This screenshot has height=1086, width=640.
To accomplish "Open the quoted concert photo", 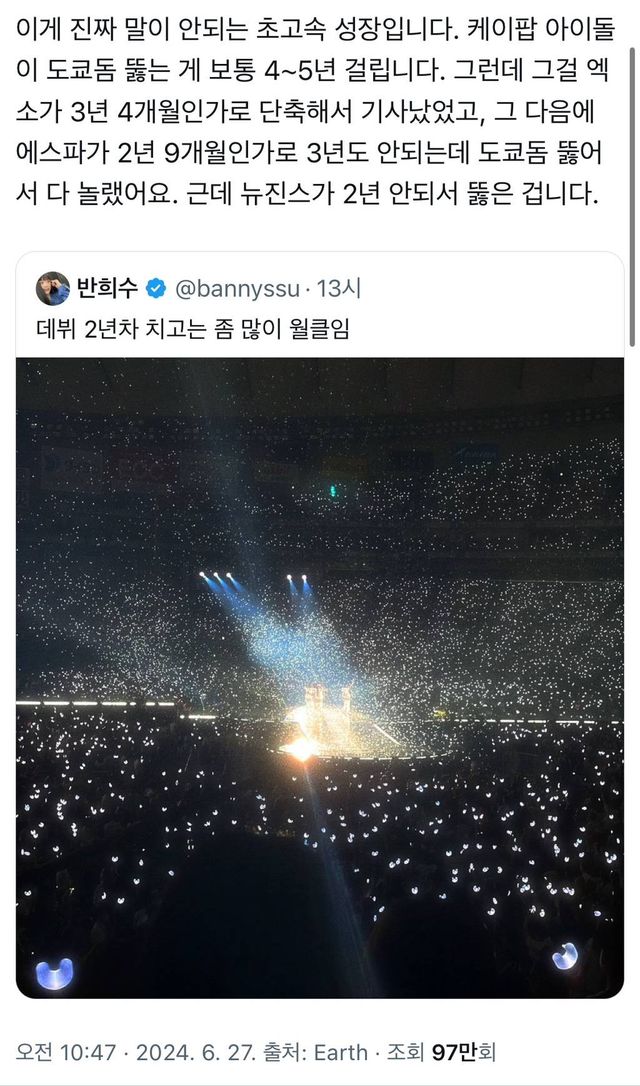I will click(x=320, y=677).
